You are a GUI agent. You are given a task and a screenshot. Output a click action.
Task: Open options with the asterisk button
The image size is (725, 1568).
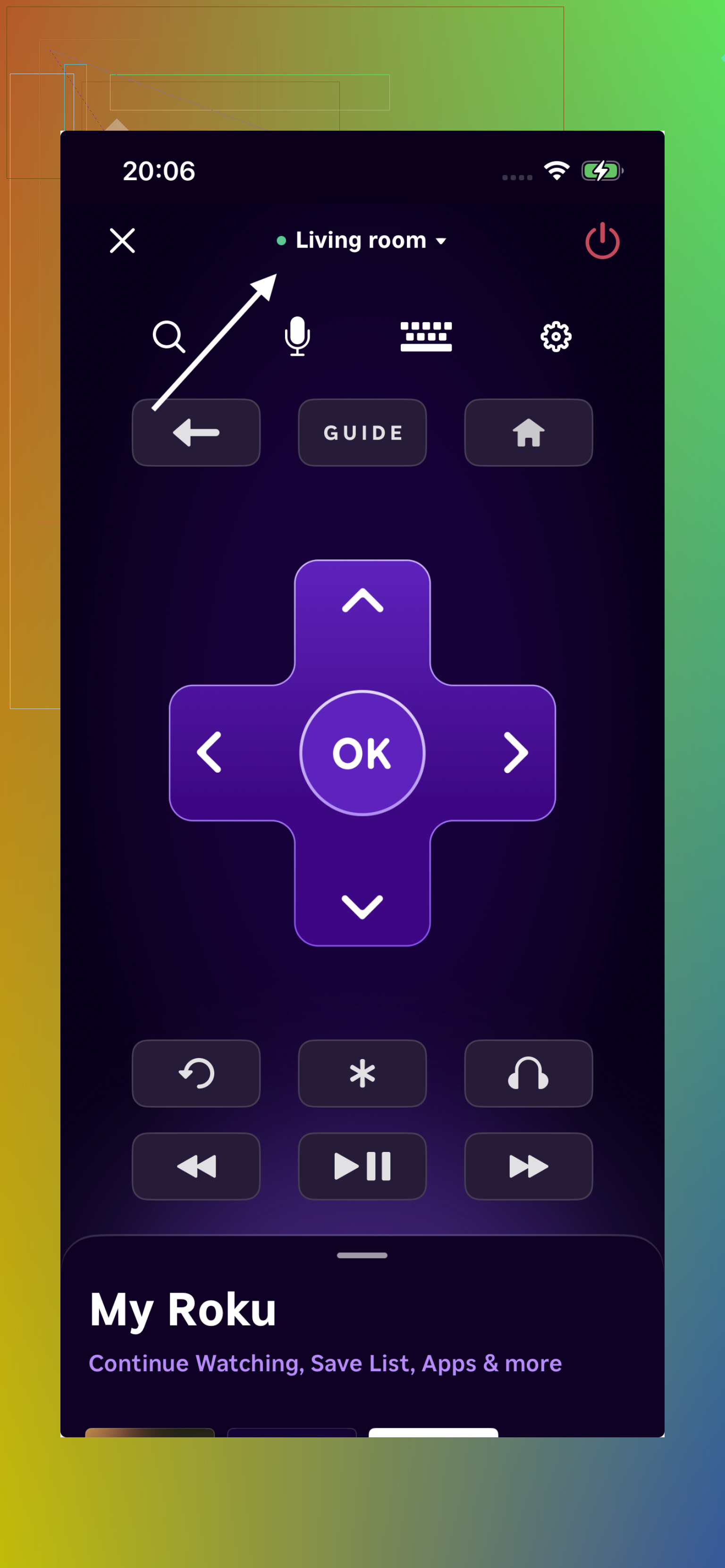[x=362, y=1073]
